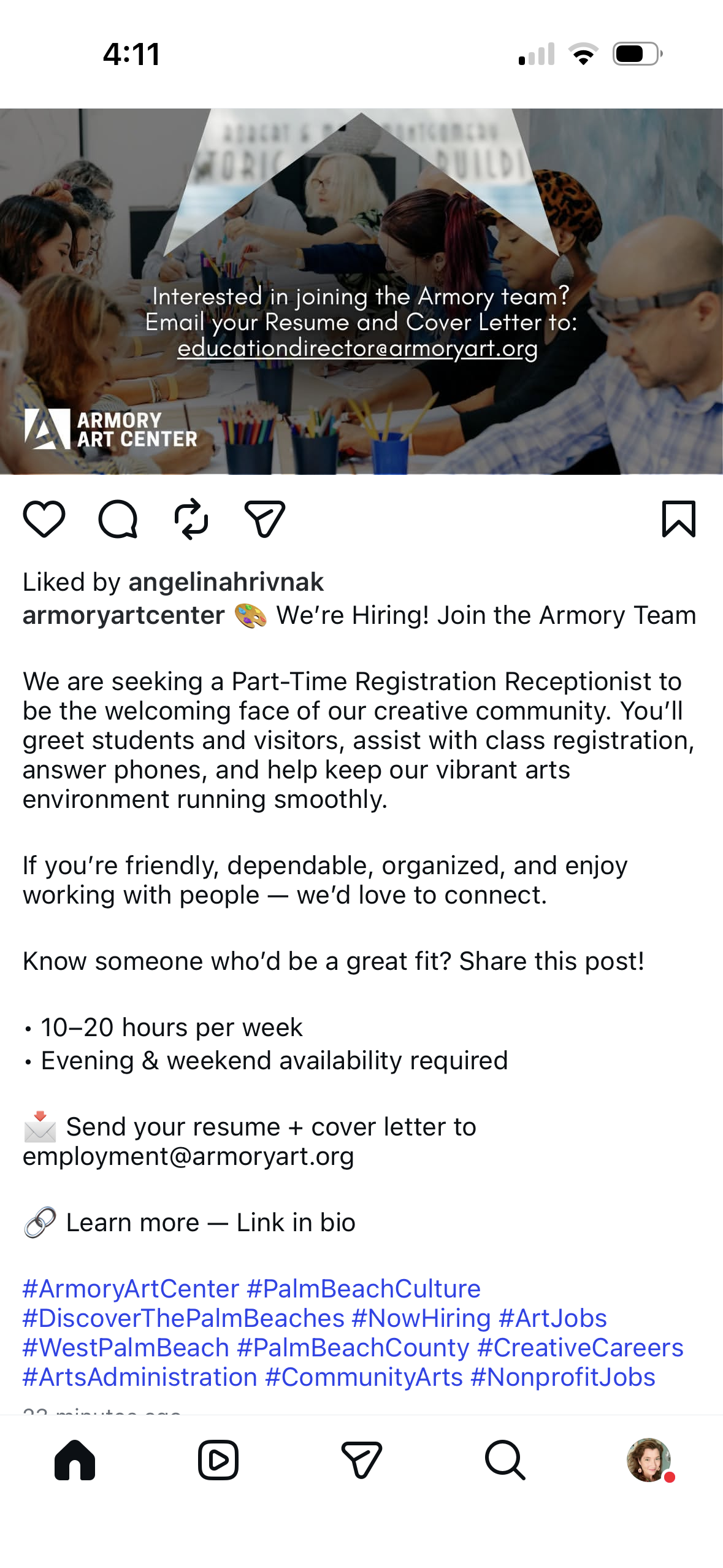The height and width of the screenshot is (1568, 723).
Task: Switch to the Reels tab
Action: tap(218, 1460)
